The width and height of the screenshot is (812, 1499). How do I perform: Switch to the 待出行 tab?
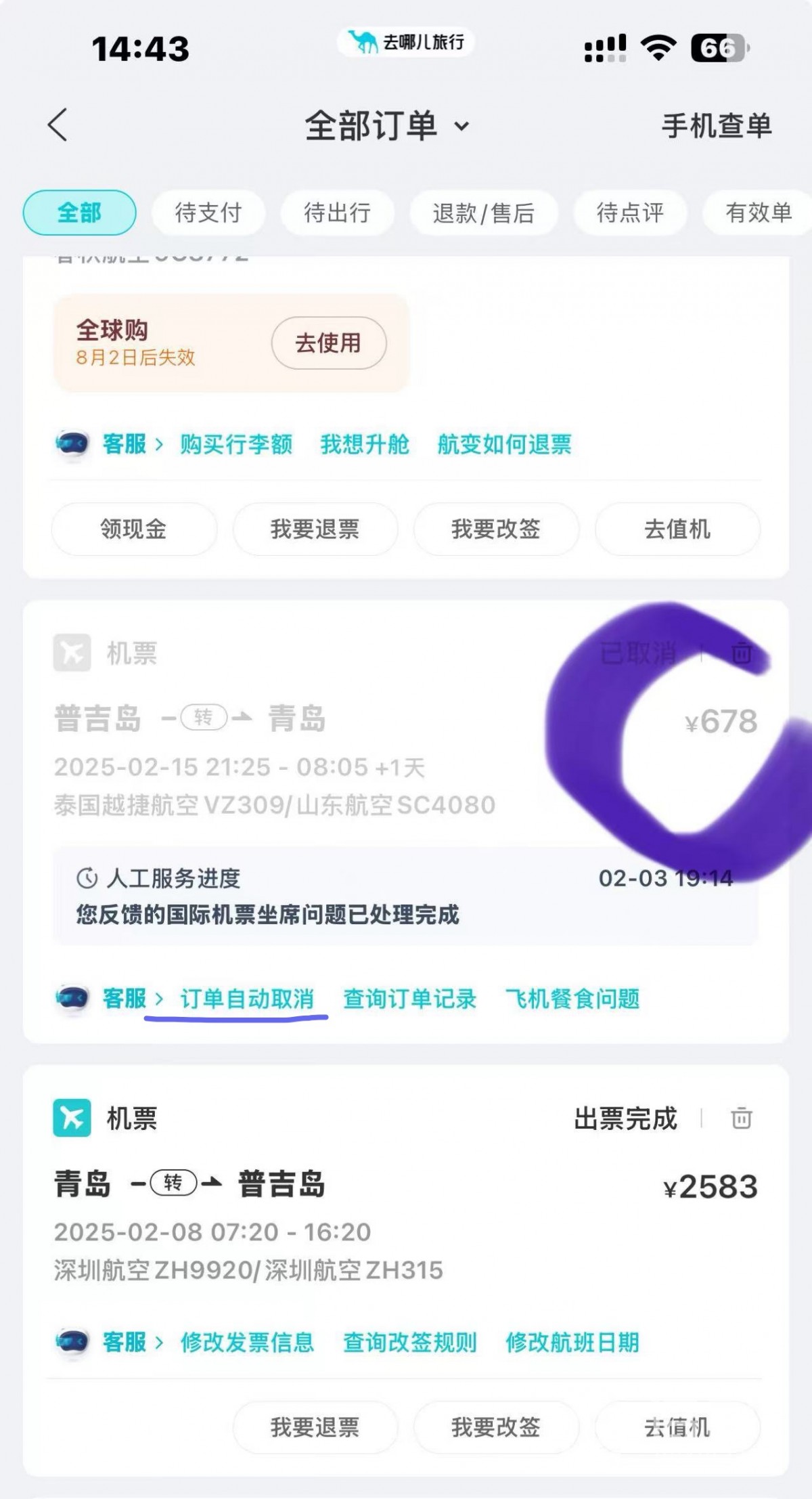point(337,213)
